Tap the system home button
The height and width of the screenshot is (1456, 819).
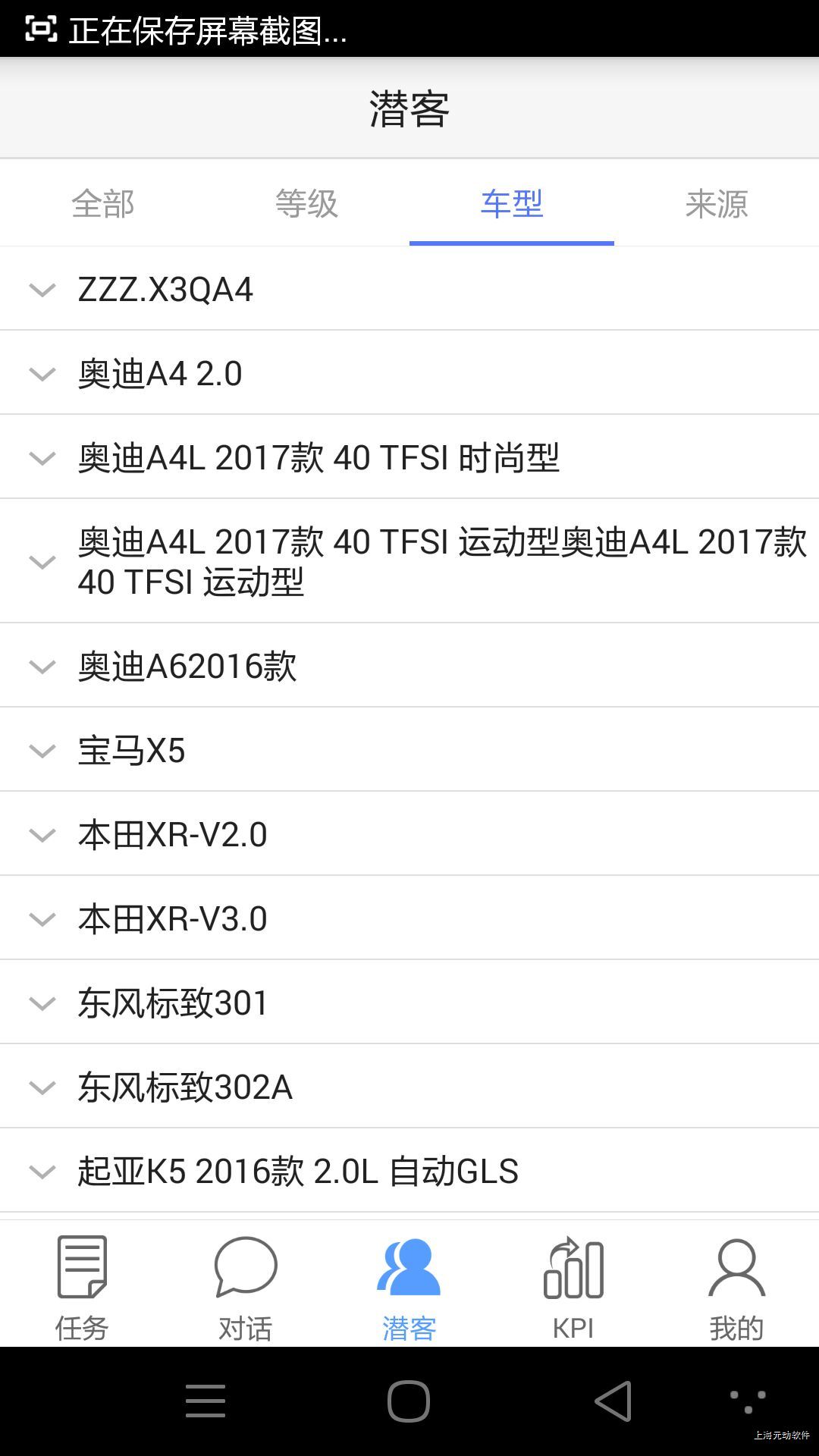409,1401
